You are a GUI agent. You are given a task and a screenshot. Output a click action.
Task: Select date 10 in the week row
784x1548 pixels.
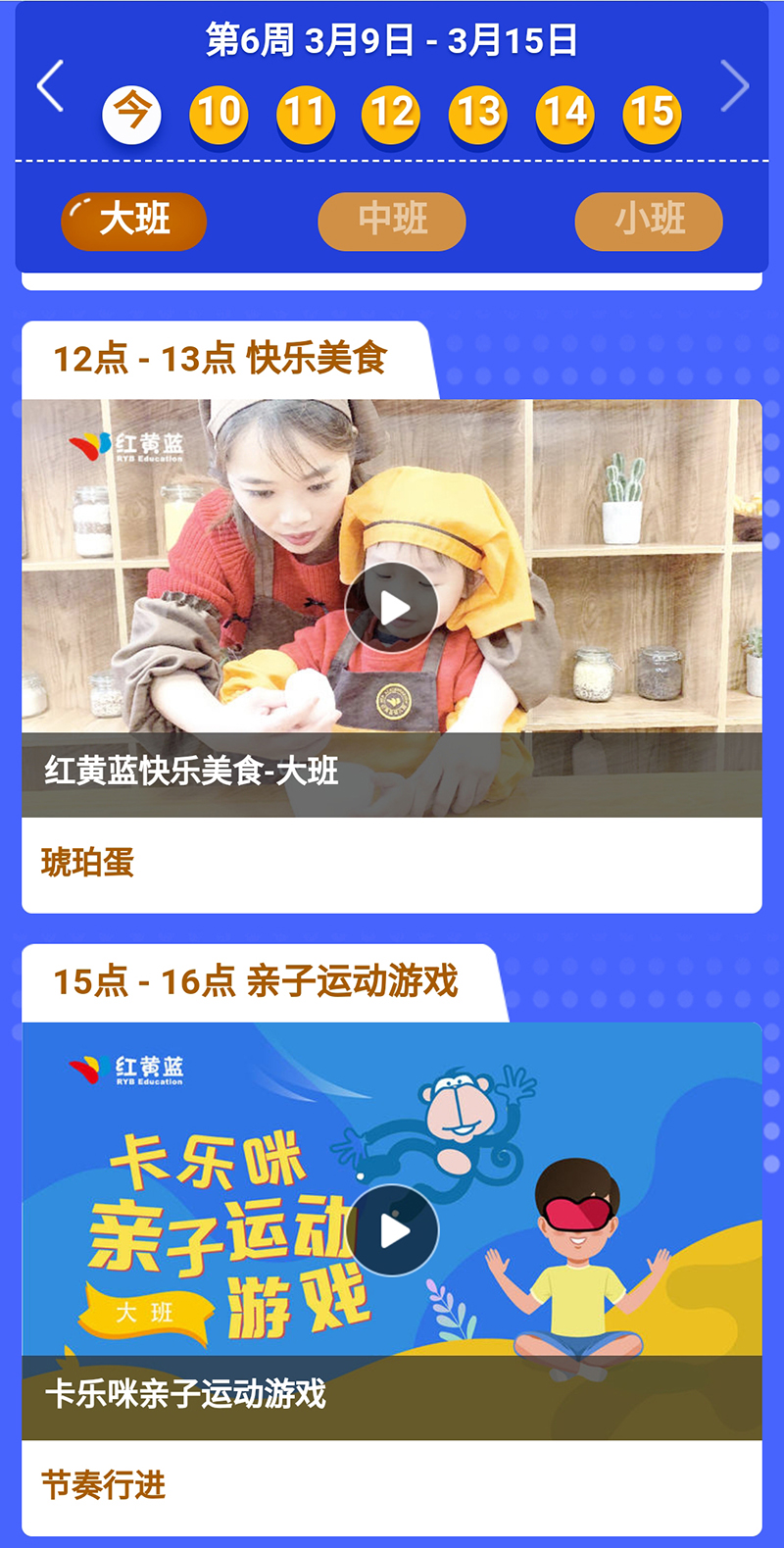[x=219, y=114]
